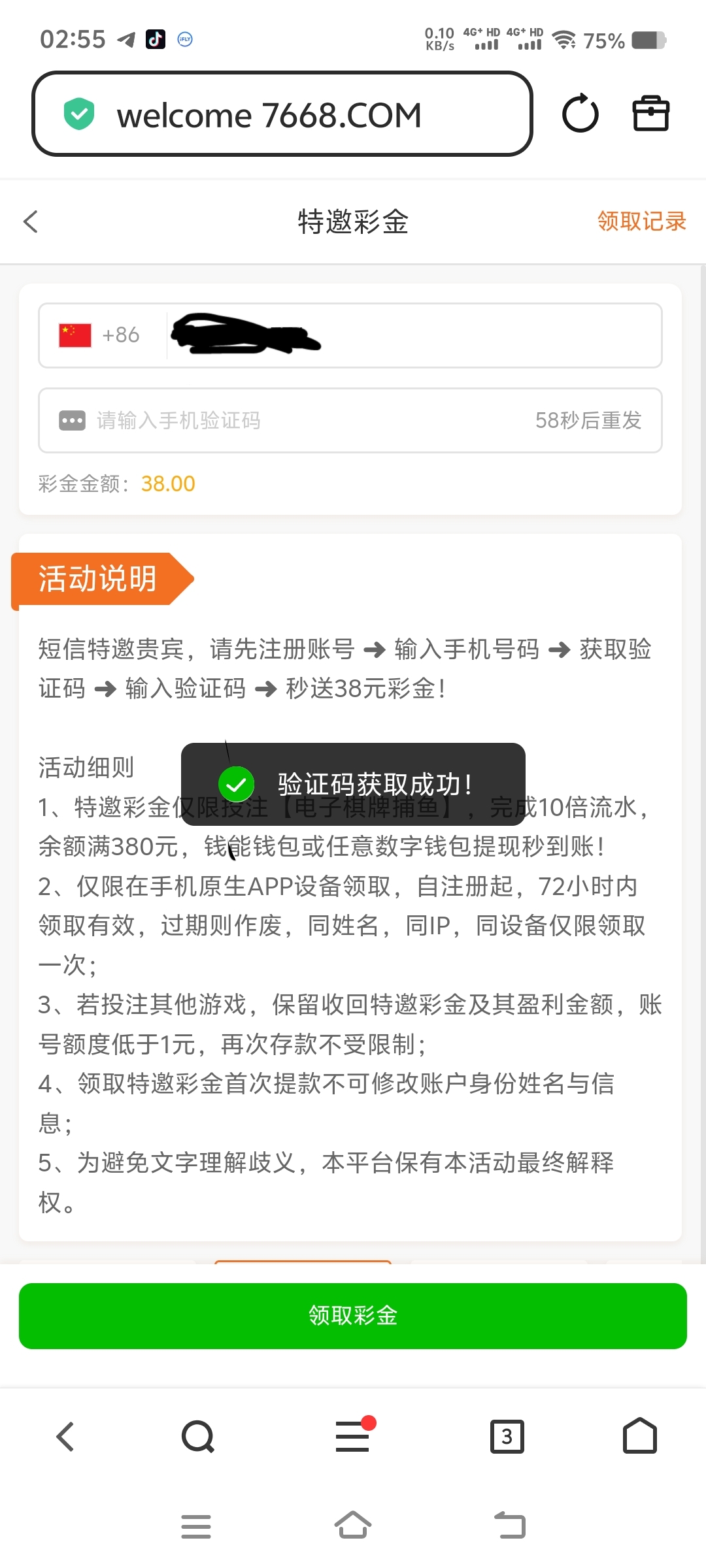Image resolution: width=706 pixels, height=1568 pixels.
Task: Go back from the 特邀彩金 page
Action: (31, 221)
